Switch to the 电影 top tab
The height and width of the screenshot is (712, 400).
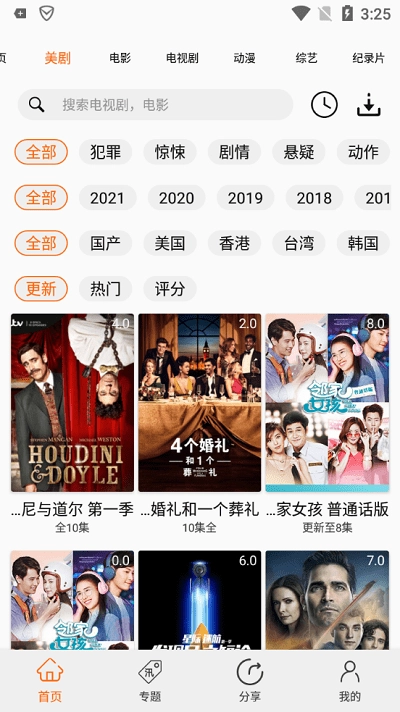click(x=120, y=58)
